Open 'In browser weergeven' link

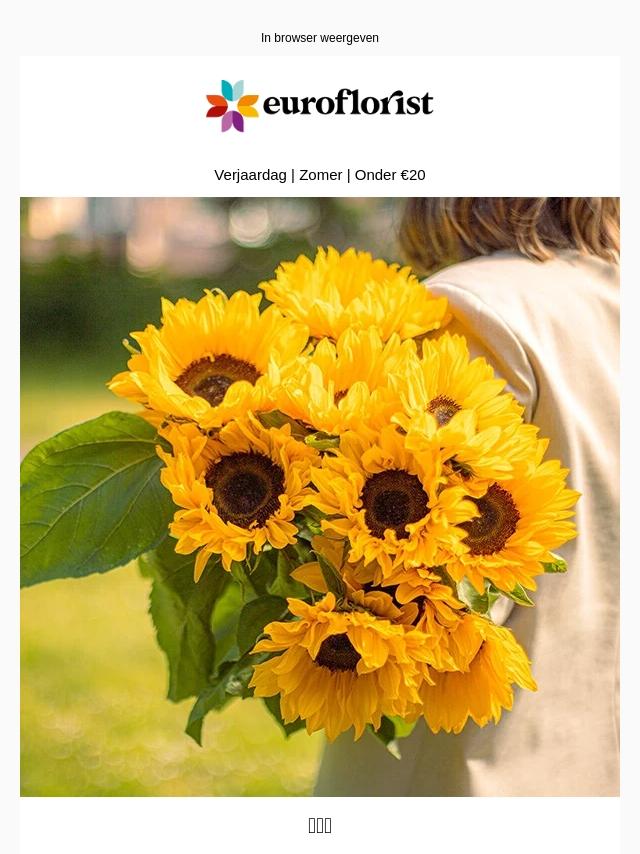319,38
